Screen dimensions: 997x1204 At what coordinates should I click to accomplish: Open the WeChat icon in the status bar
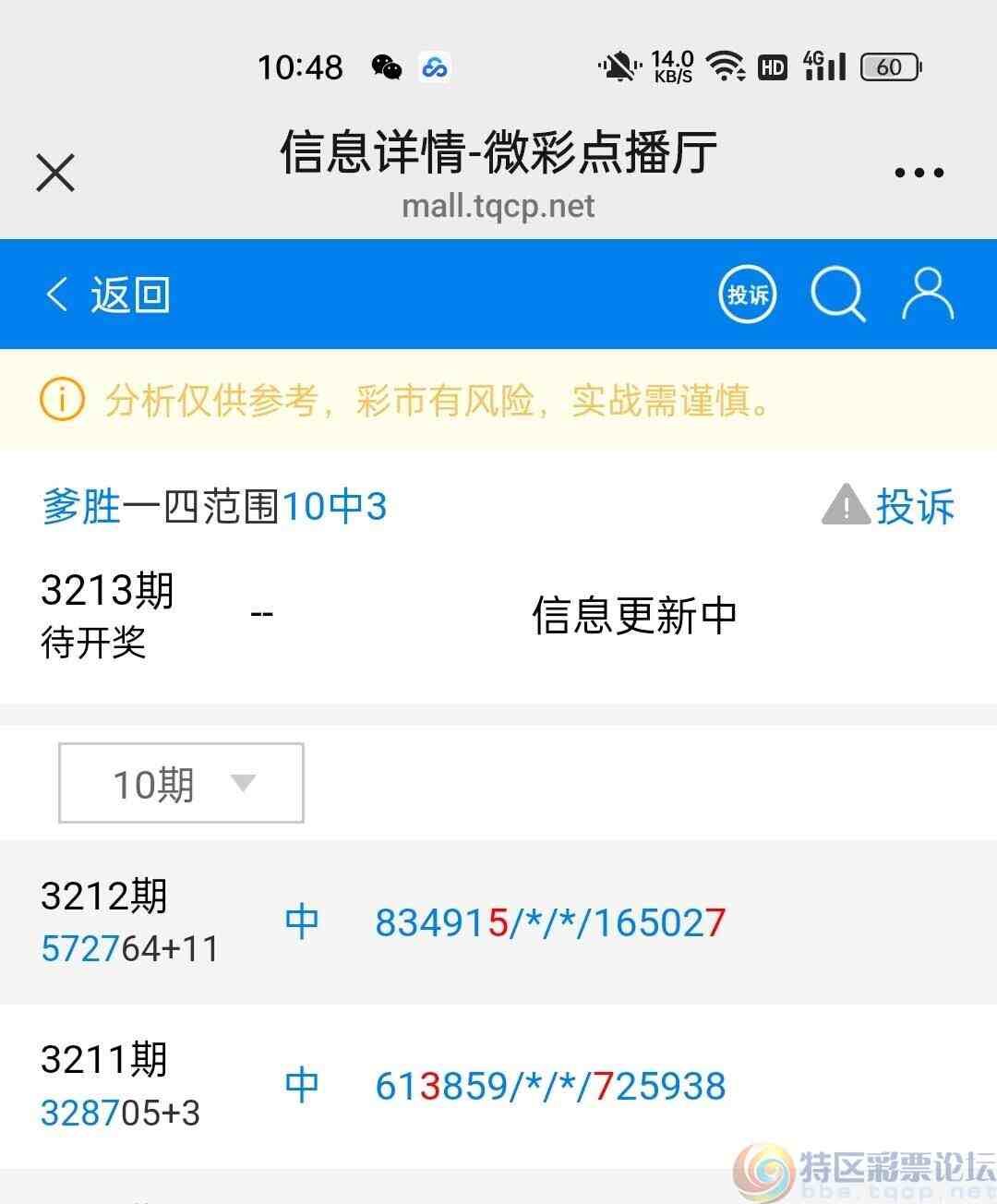[x=387, y=66]
